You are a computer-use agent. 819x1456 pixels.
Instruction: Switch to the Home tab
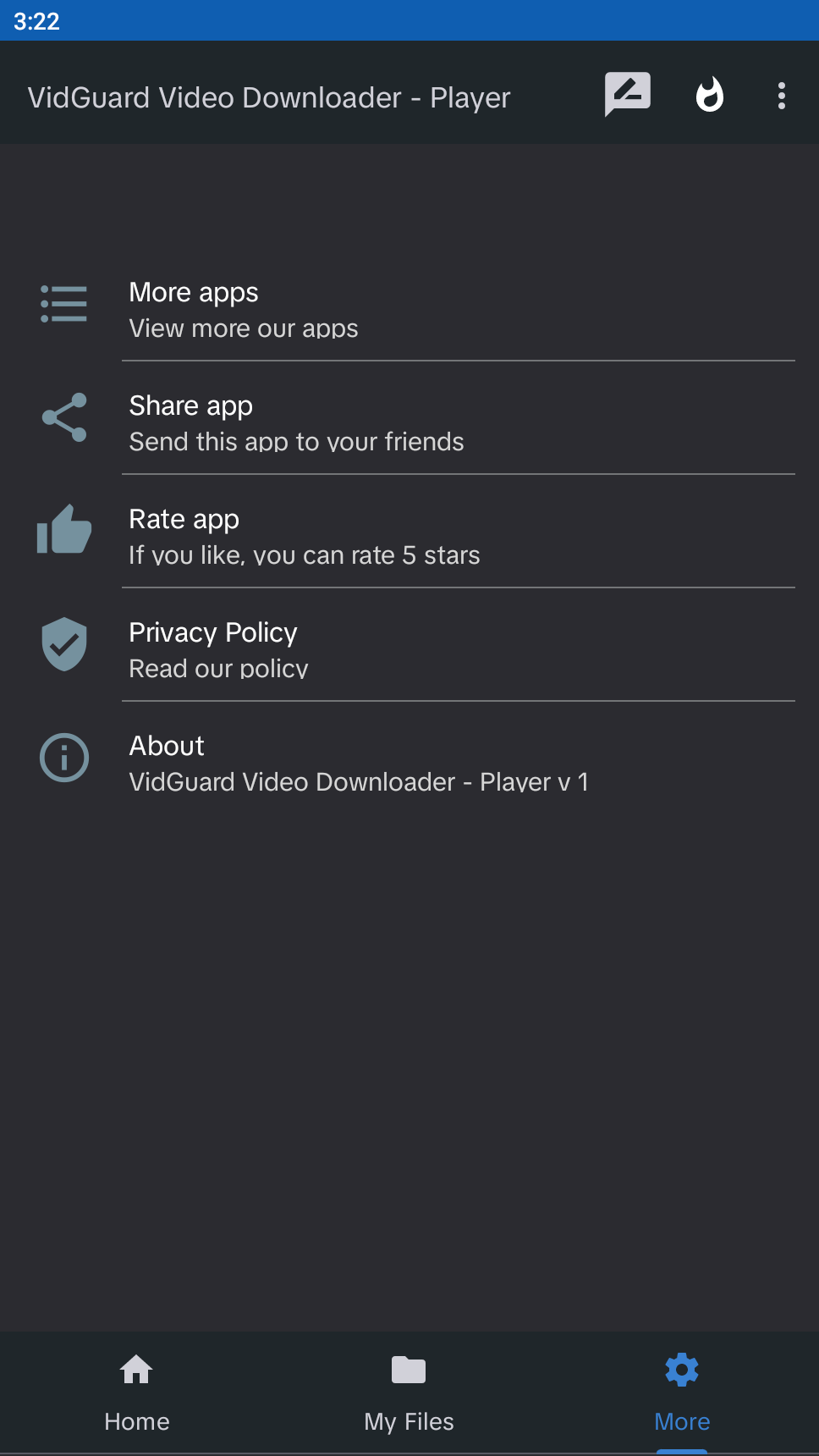pos(136,1392)
